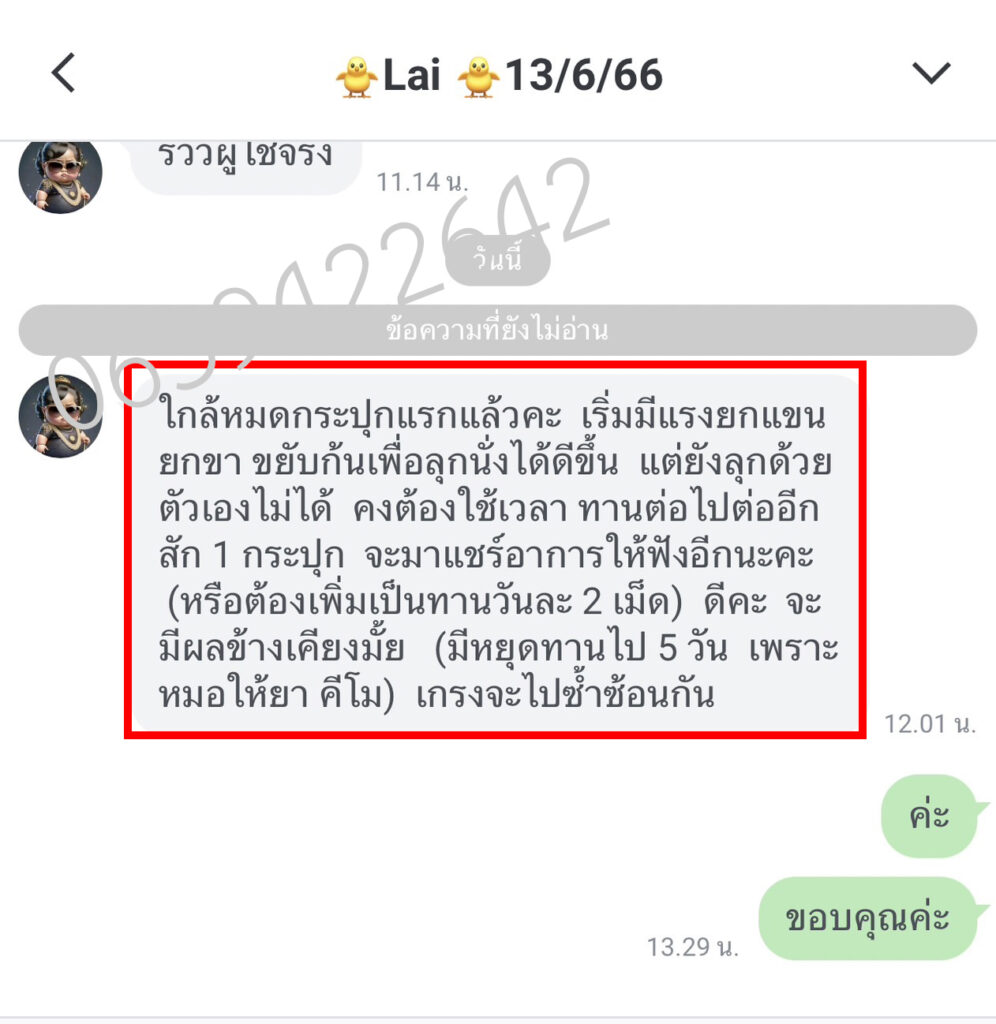
Task: Go back to the chat list
Action: click(64, 74)
